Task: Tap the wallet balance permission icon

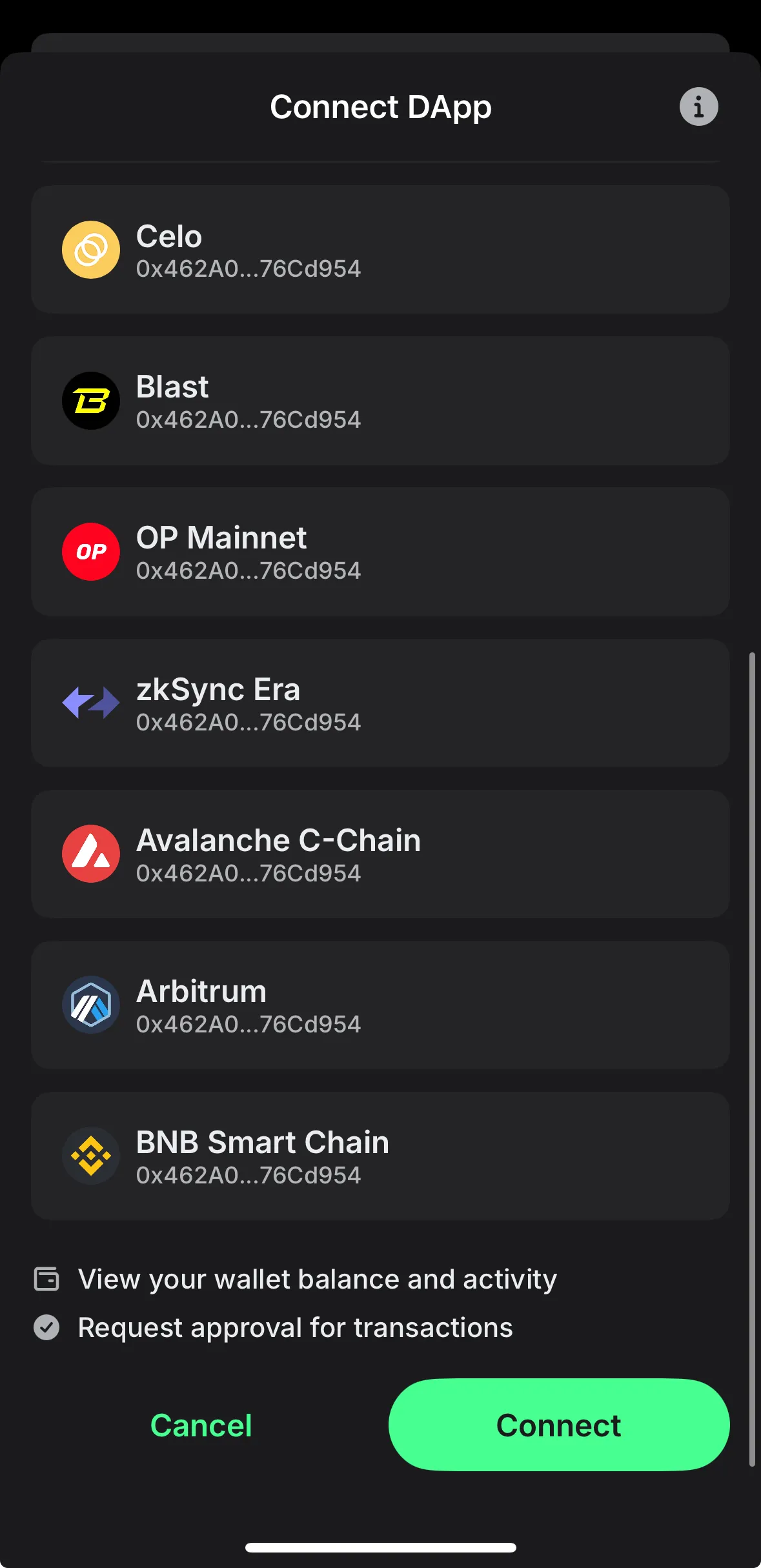Action: tap(46, 1279)
